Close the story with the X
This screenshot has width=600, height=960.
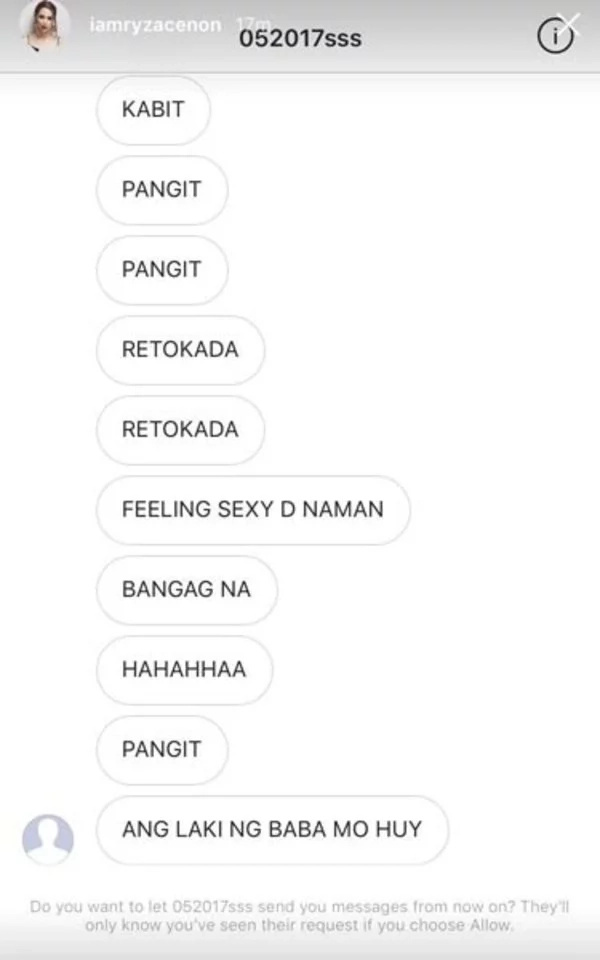click(x=570, y=25)
